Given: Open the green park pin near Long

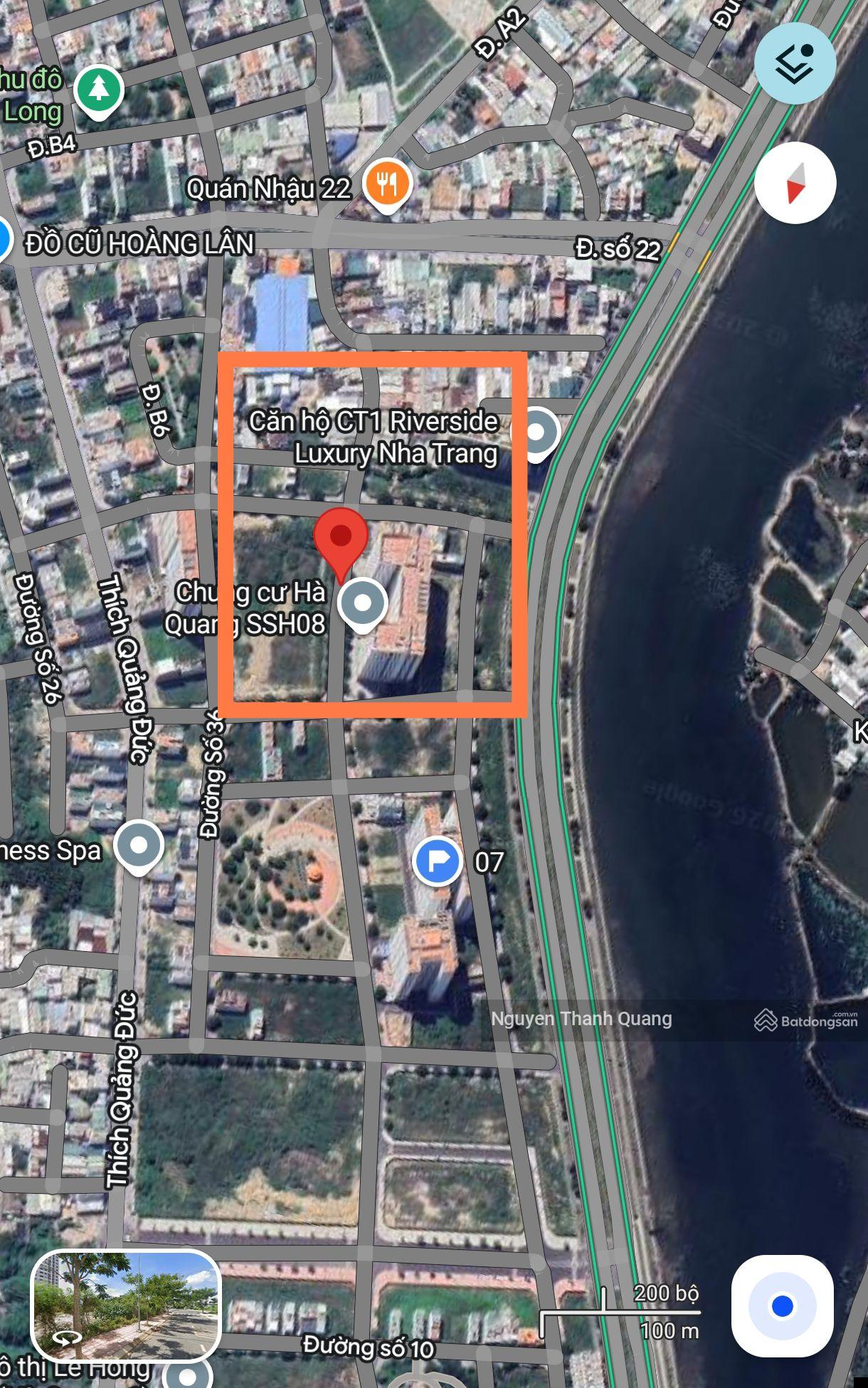Looking at the screenshot, I should point(99,90).
